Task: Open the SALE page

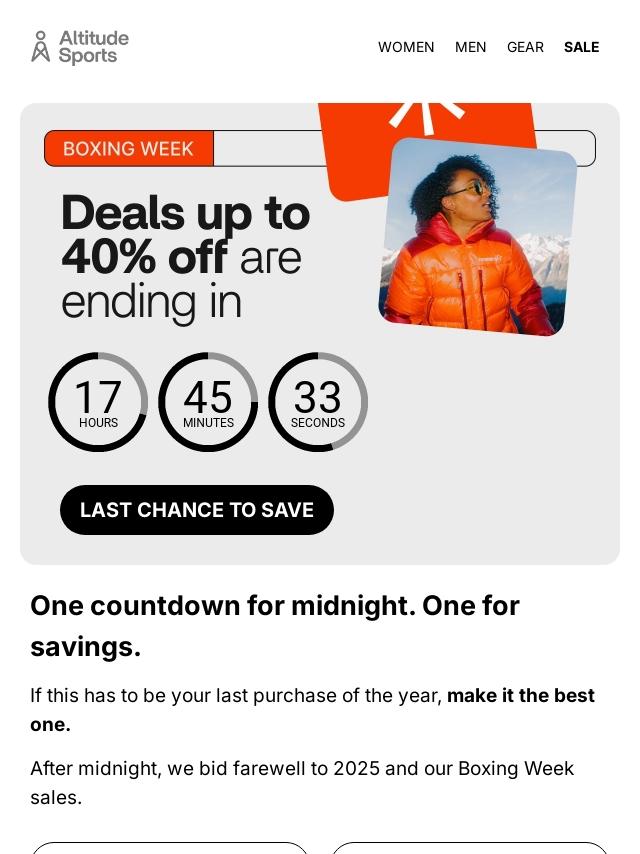Action: point(581,47)
